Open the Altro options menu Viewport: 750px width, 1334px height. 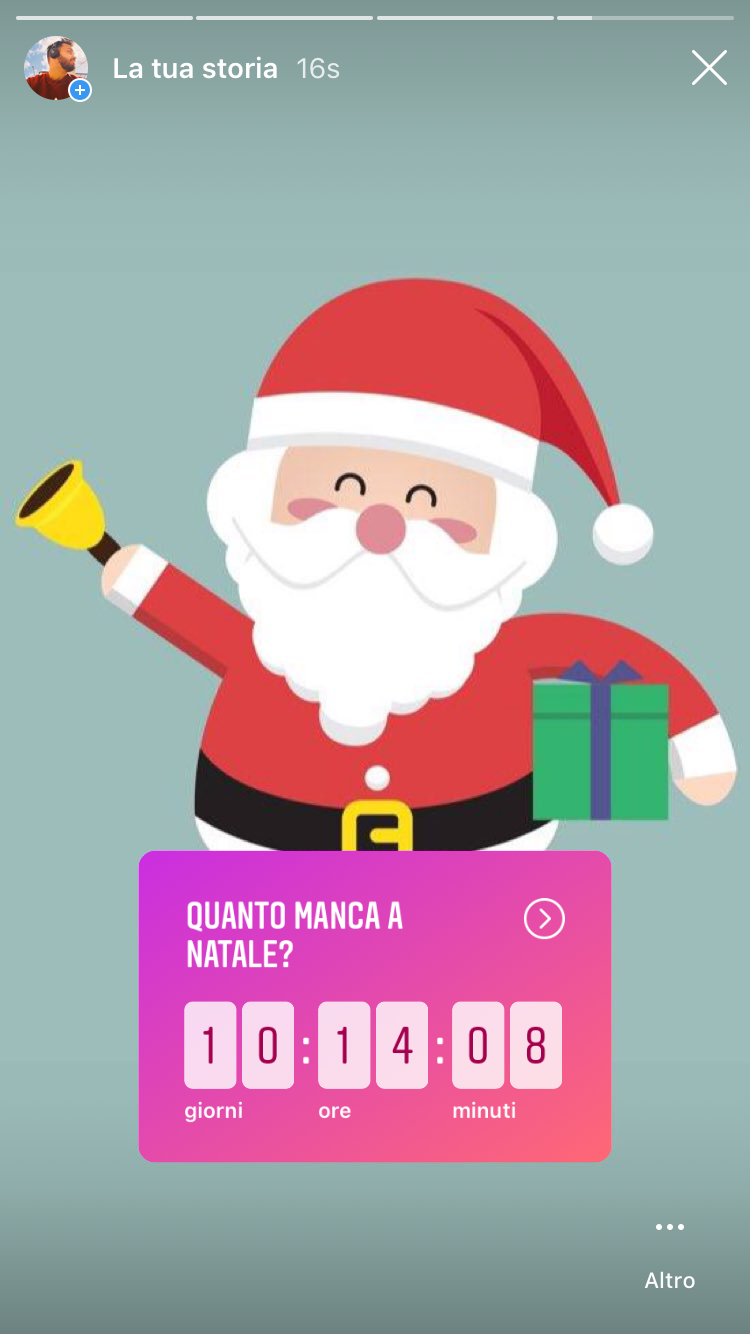(x=669, y=1245)
